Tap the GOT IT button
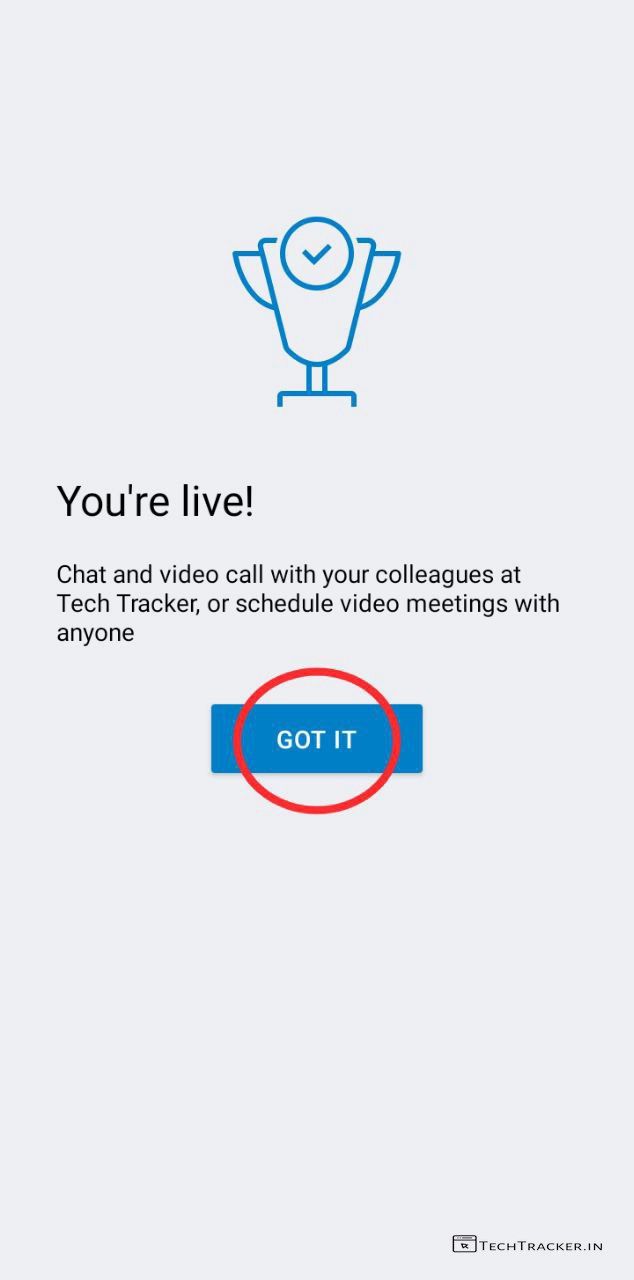 click(x=316, y=739)
